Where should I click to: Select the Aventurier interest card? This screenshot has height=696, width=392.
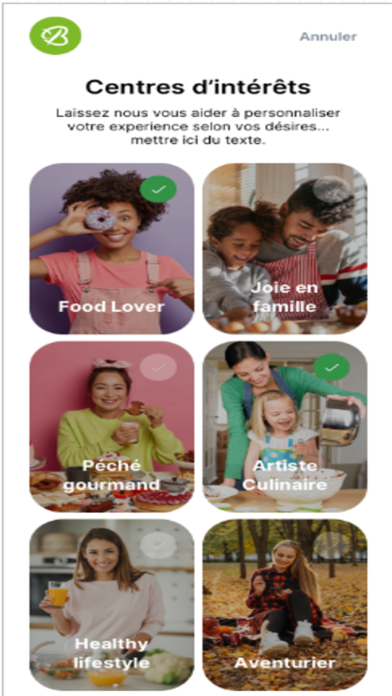285,605
